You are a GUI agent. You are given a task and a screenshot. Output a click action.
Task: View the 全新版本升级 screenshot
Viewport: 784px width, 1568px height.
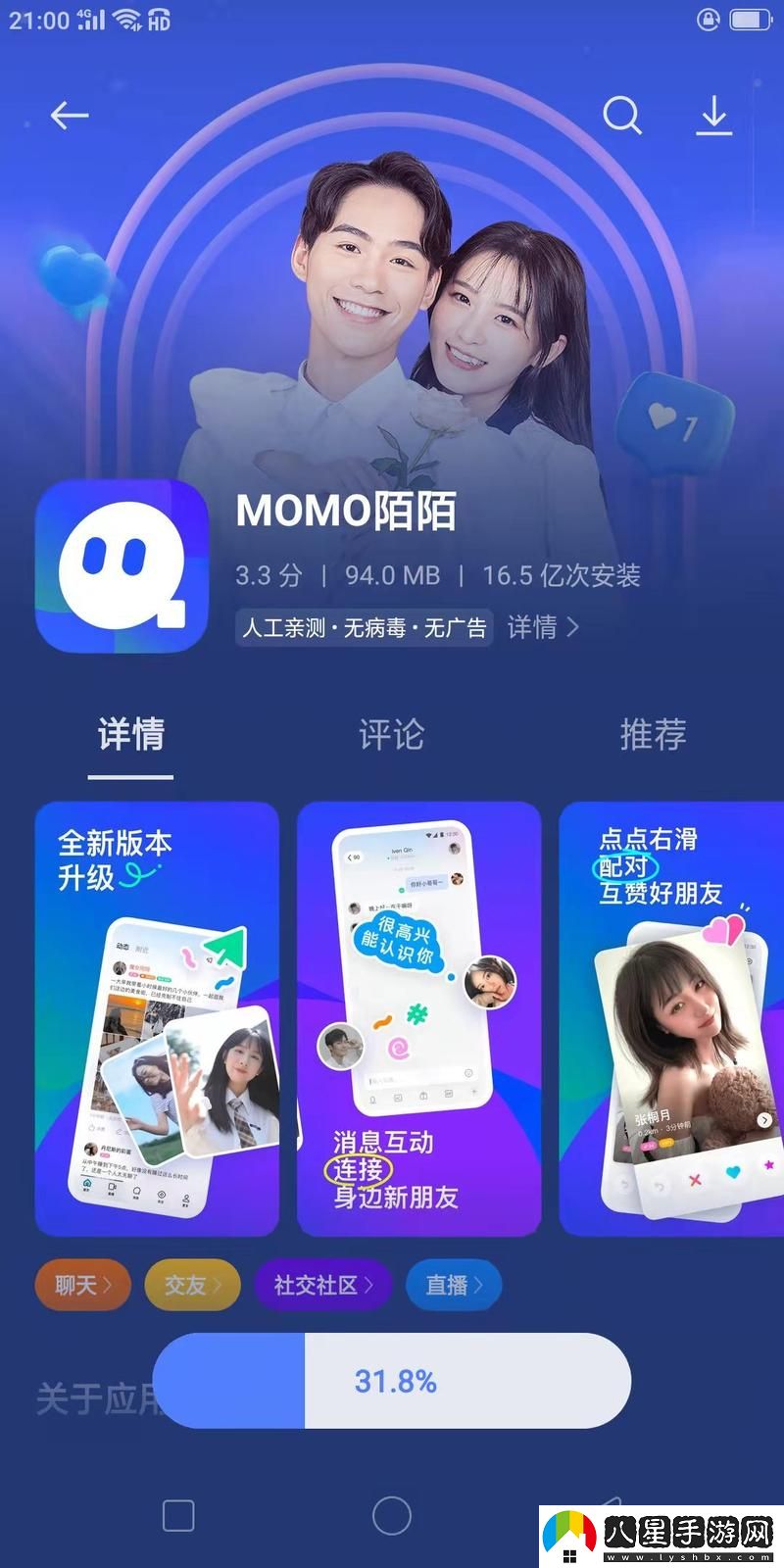point(157,1019)
